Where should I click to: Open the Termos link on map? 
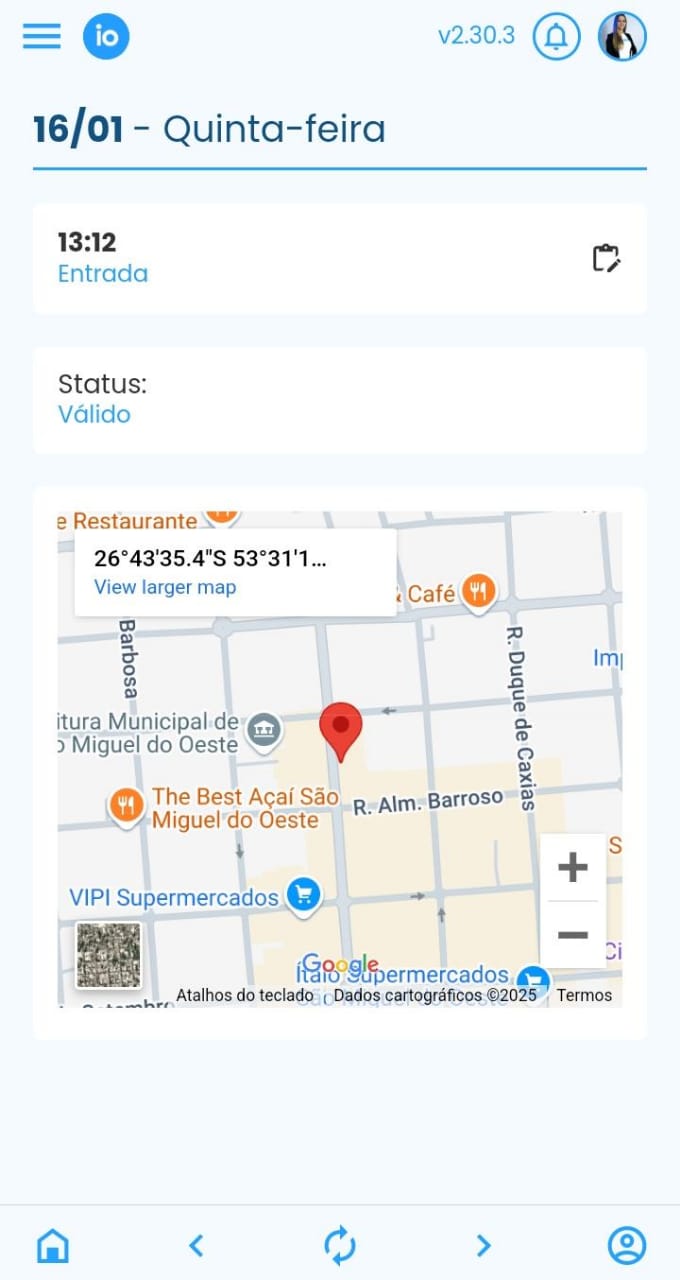(x=584, y=995)
